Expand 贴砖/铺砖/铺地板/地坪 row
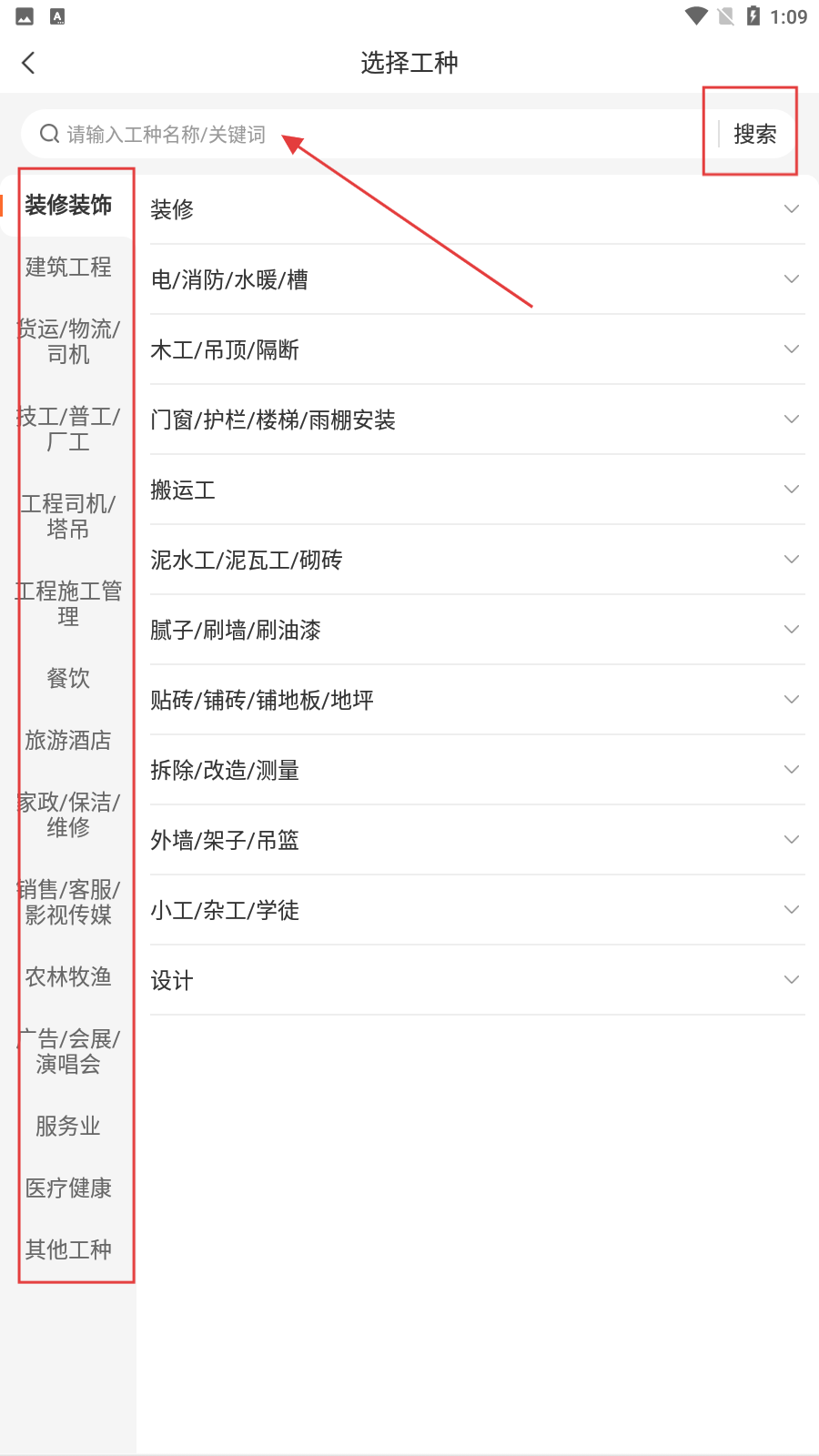The image size is (819, 1456). [478, 700]
